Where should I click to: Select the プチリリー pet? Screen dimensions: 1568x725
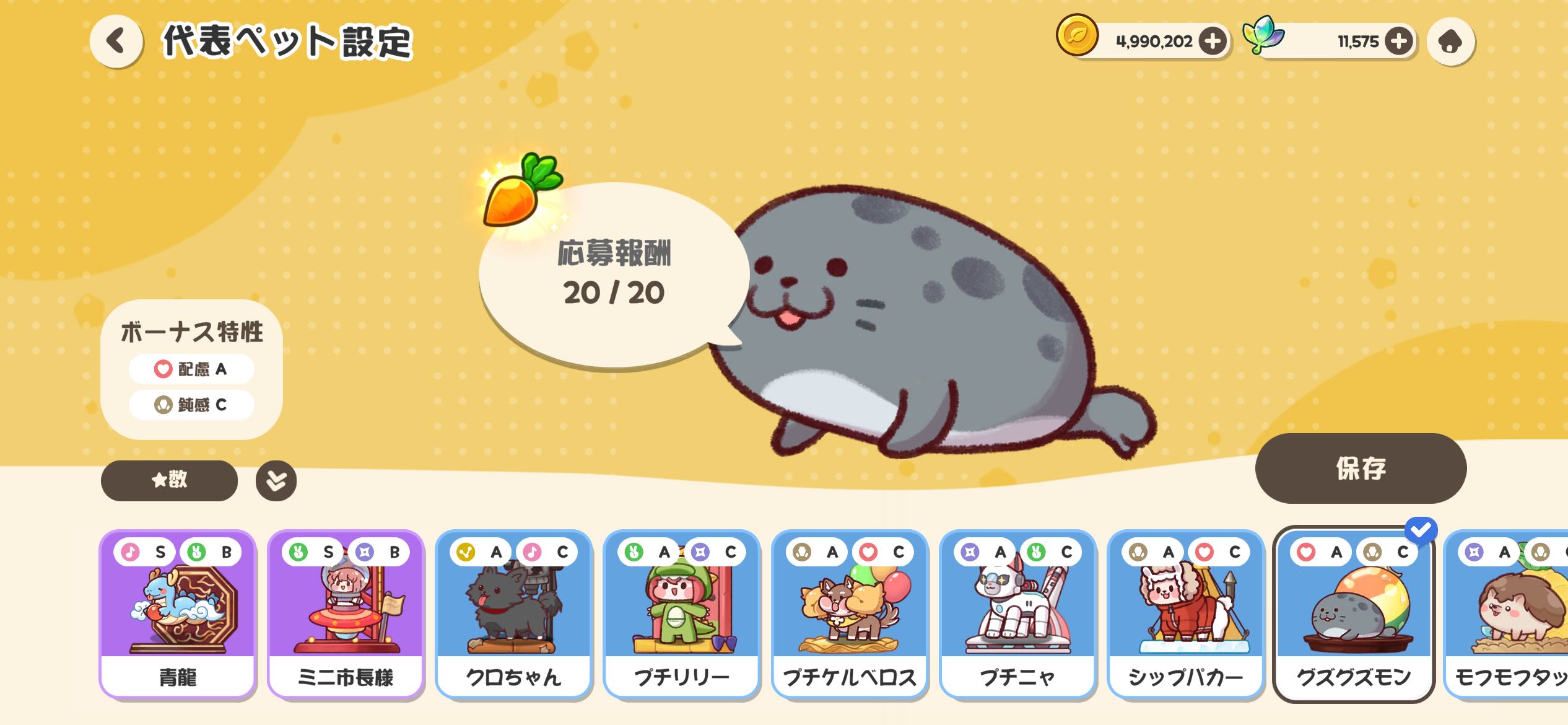coord(681,613)
